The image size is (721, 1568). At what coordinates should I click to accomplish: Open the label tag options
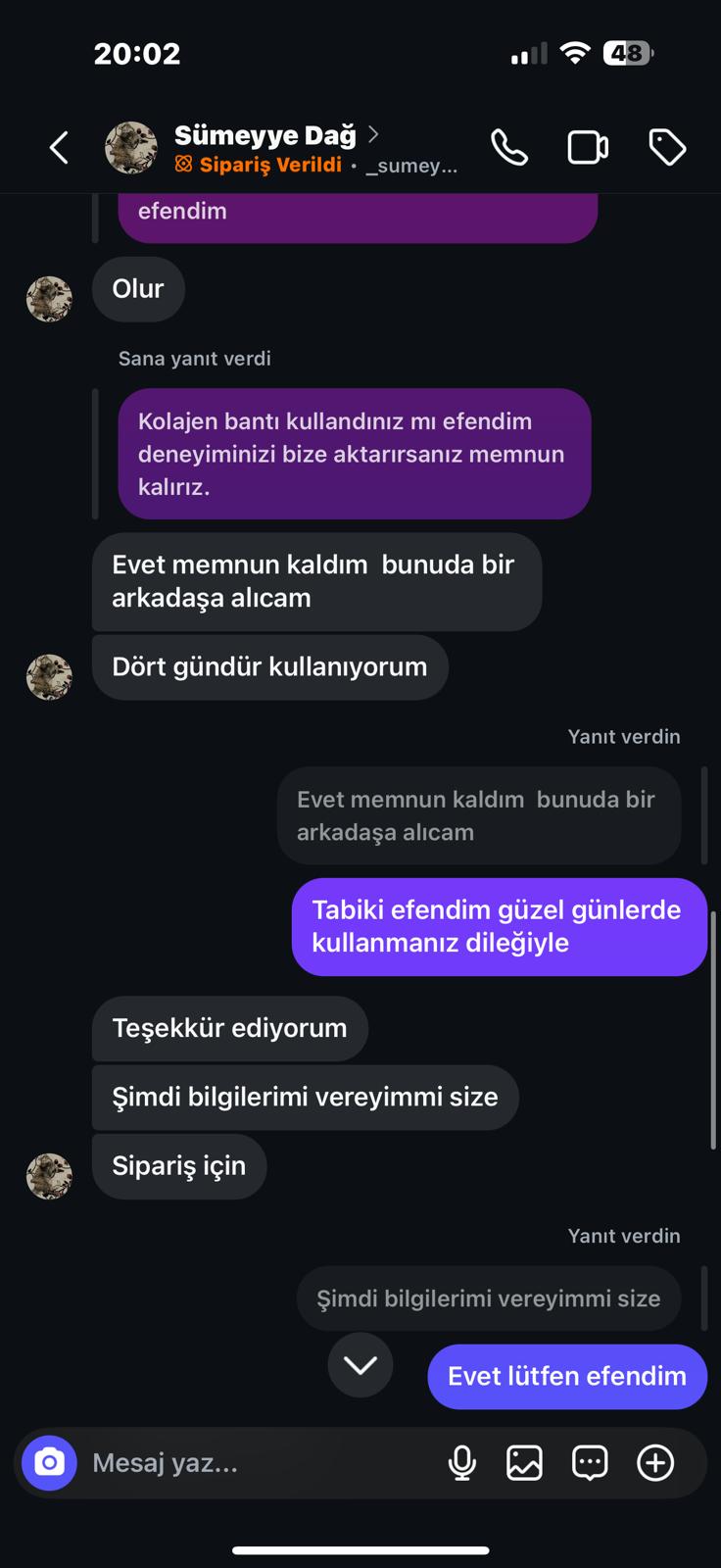667,148
